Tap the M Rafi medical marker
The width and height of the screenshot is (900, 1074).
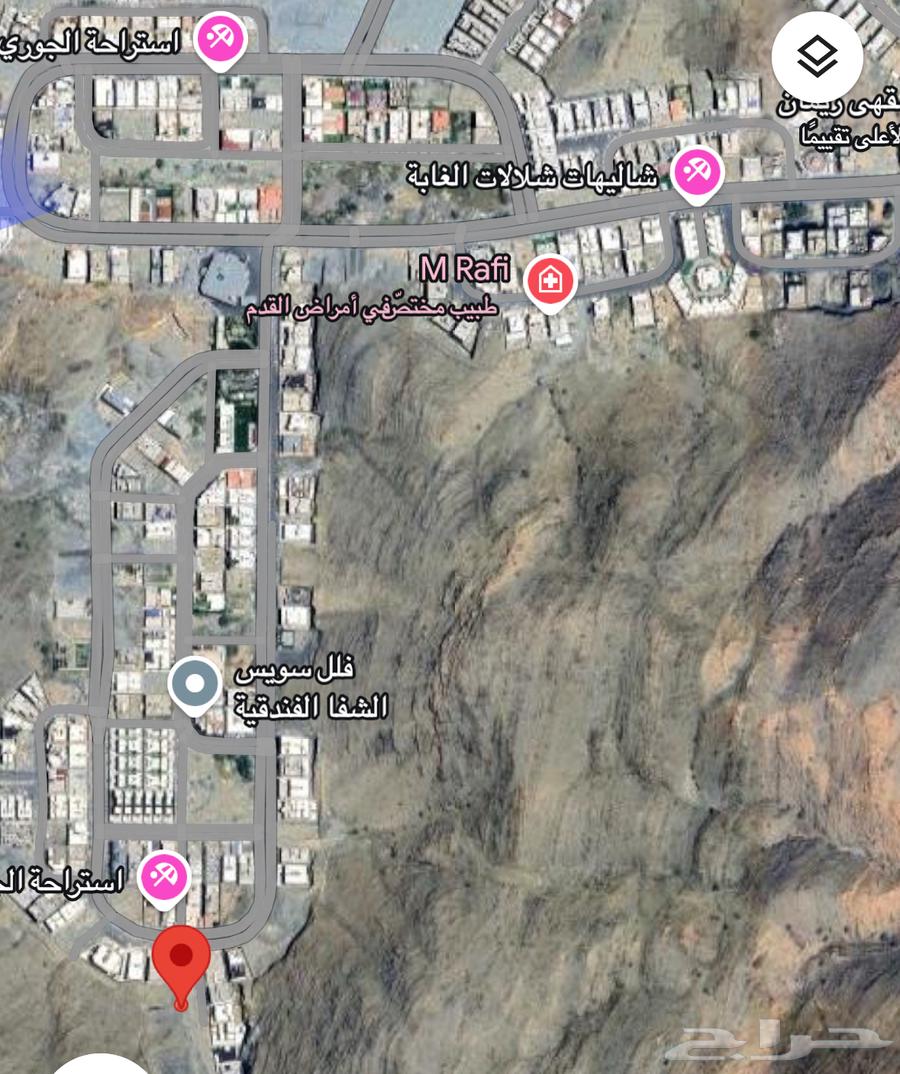[x=550, y=280]
